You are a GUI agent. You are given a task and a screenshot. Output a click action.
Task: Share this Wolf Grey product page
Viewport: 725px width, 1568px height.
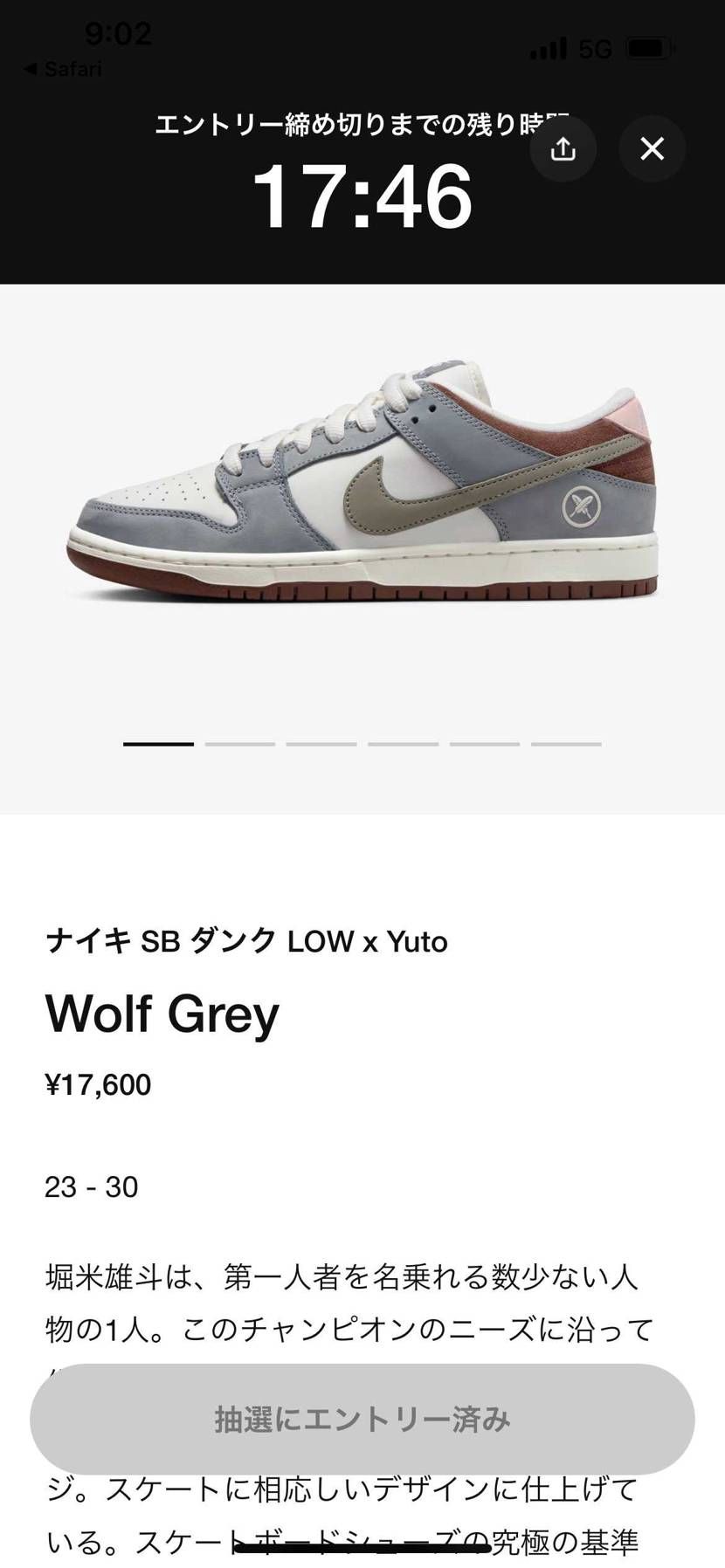563,149
